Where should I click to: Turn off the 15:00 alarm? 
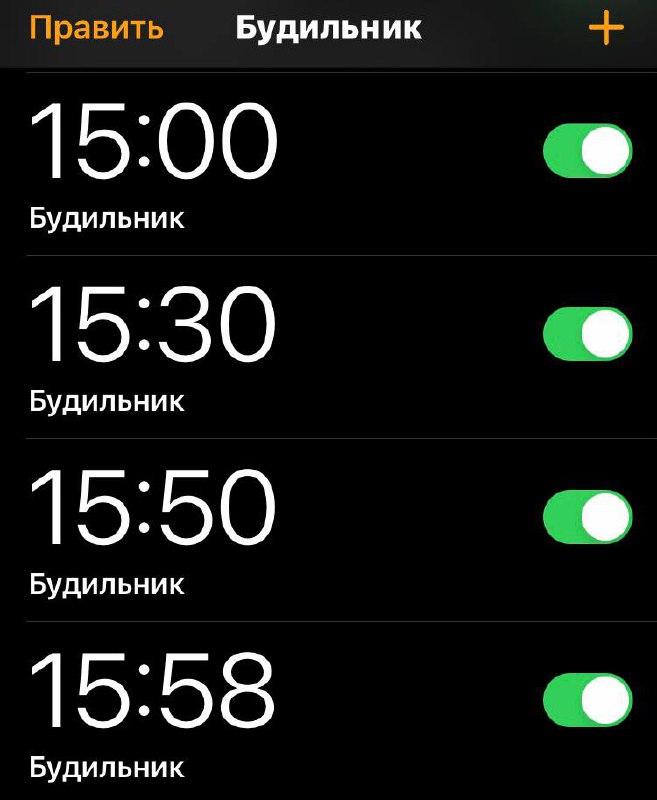(x=587, y=151)
